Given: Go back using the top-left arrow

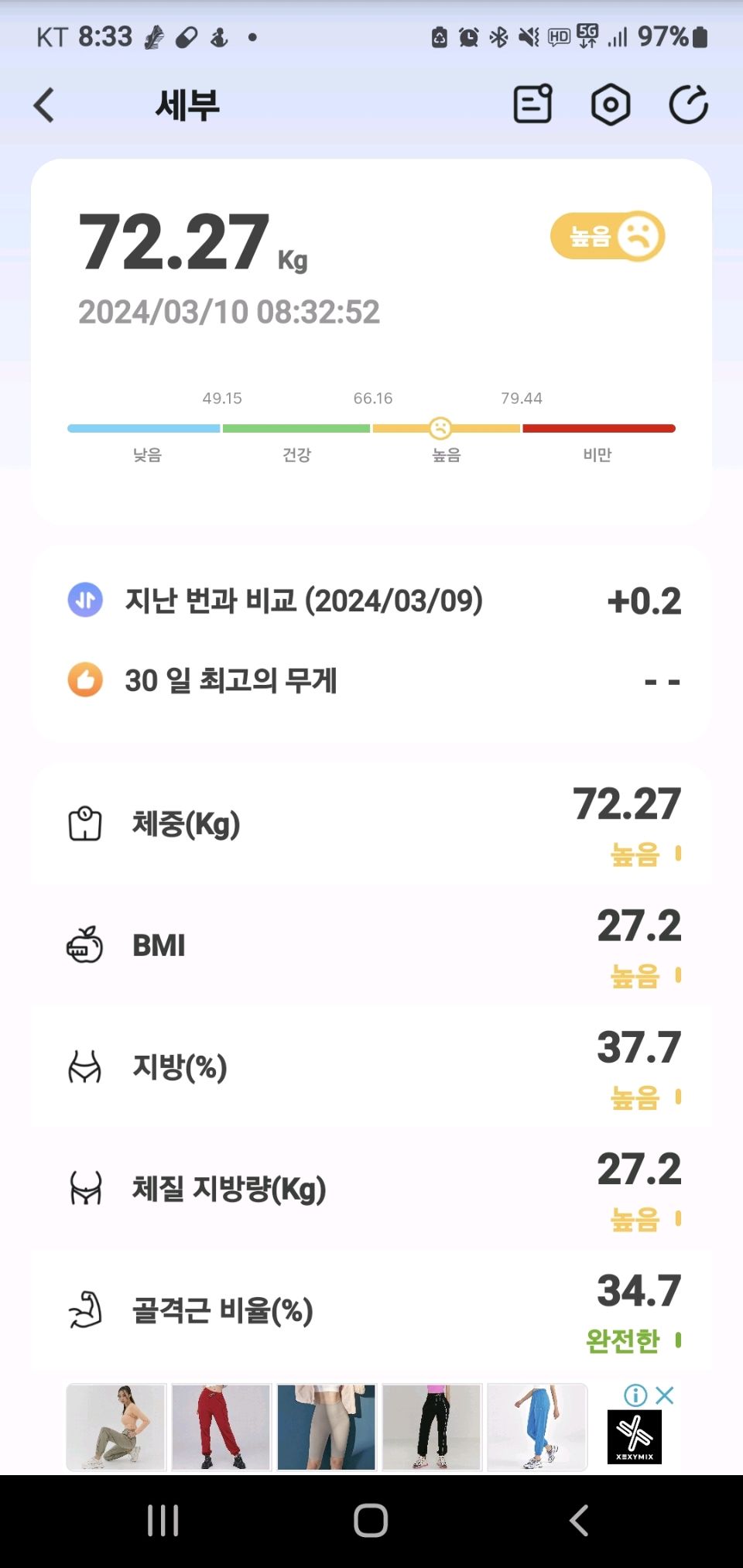Looking at the screenshot, I should [44, 105].
